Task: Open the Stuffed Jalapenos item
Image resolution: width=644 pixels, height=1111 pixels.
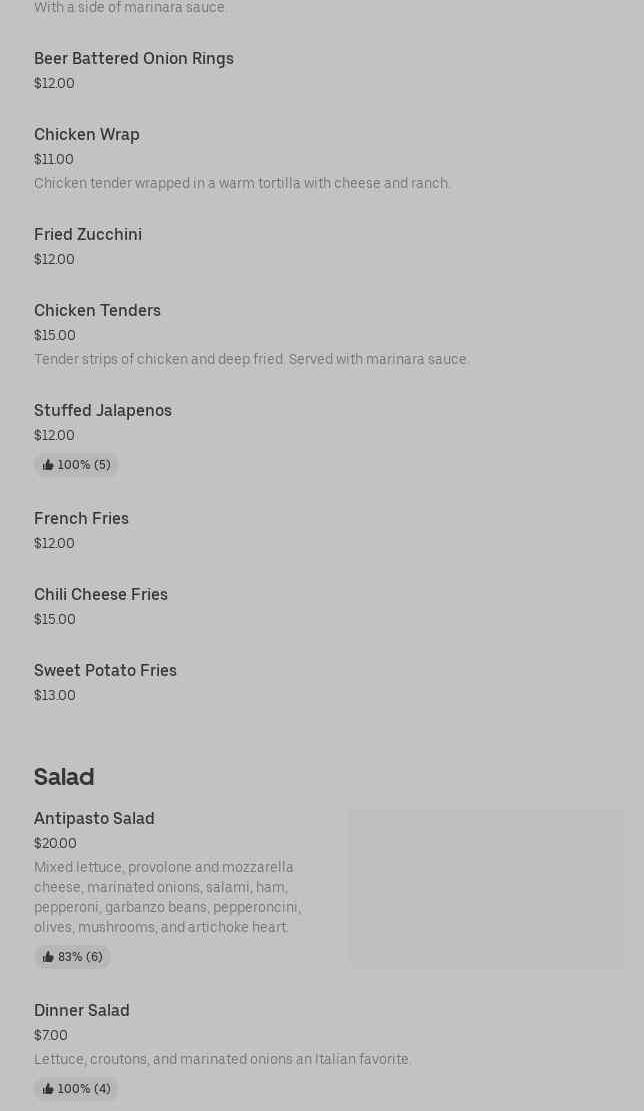Action: point(103,411)
